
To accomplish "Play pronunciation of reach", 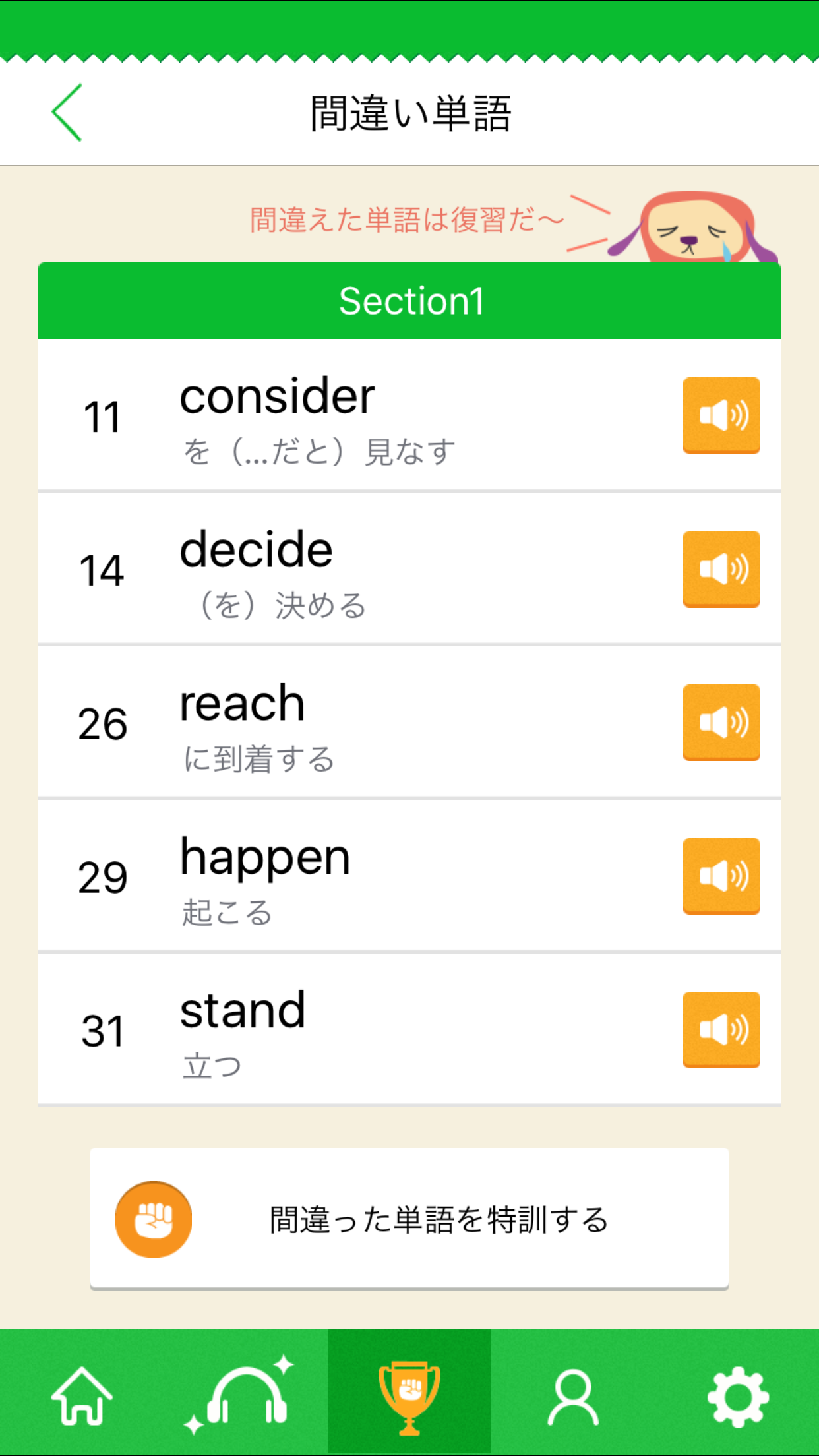I will 722,721.
